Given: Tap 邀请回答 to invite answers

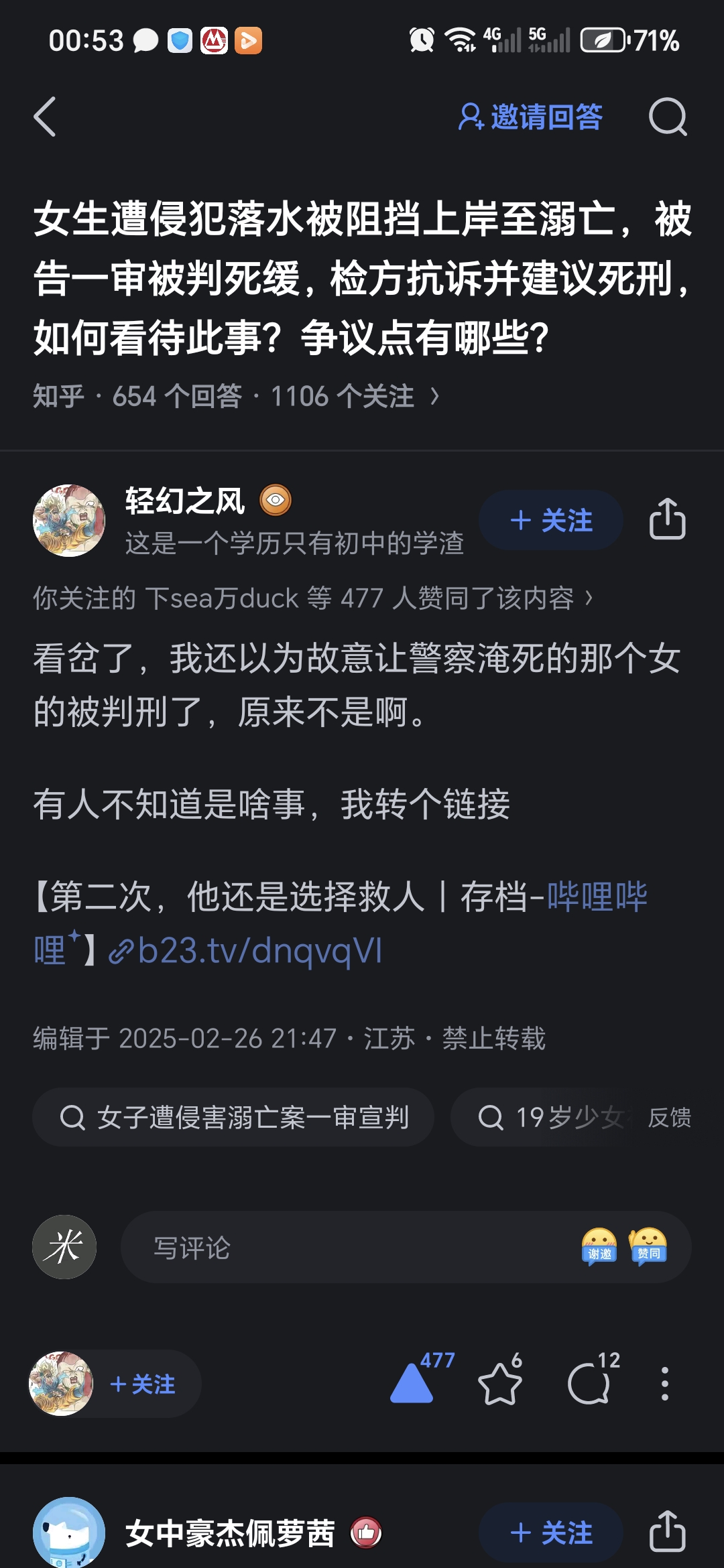Looking at the screenshot, I should point(530,117).
